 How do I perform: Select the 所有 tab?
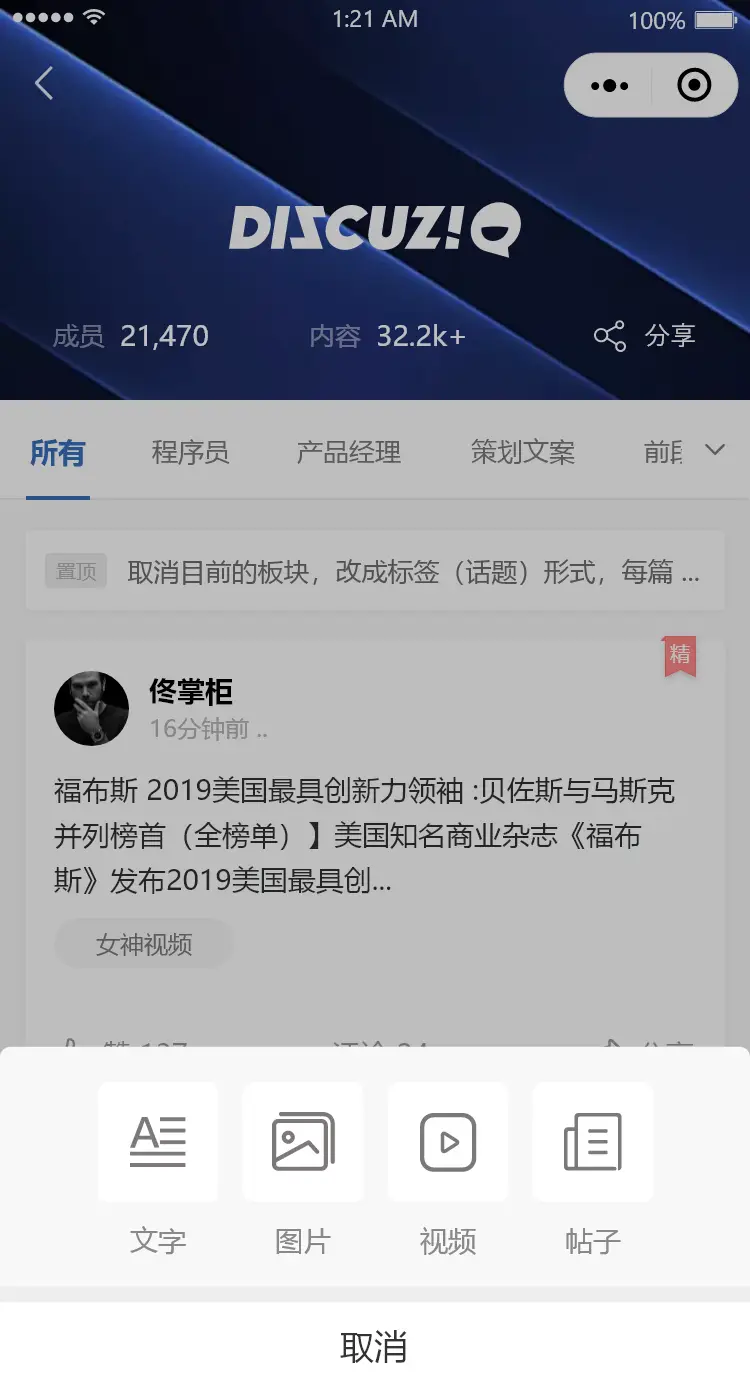click(58, 453)
